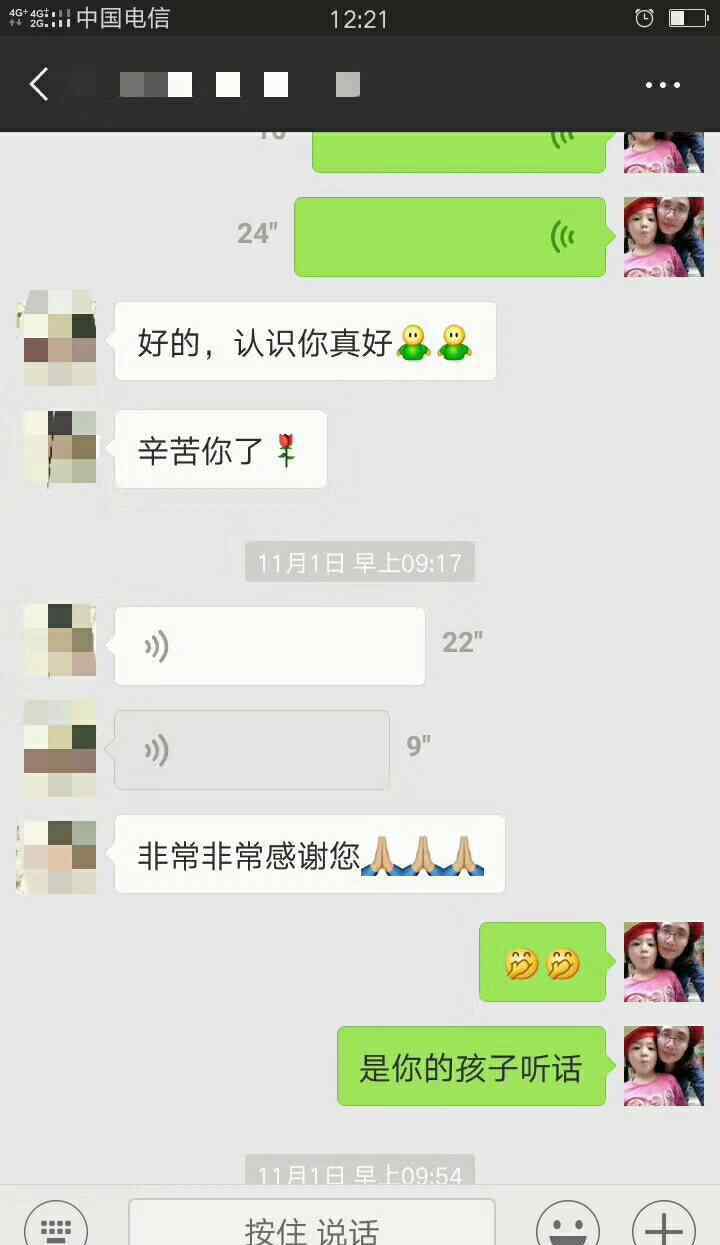Go back to the chat list
The width and height of the screenshot is (720, 1245).
[39, 85]
